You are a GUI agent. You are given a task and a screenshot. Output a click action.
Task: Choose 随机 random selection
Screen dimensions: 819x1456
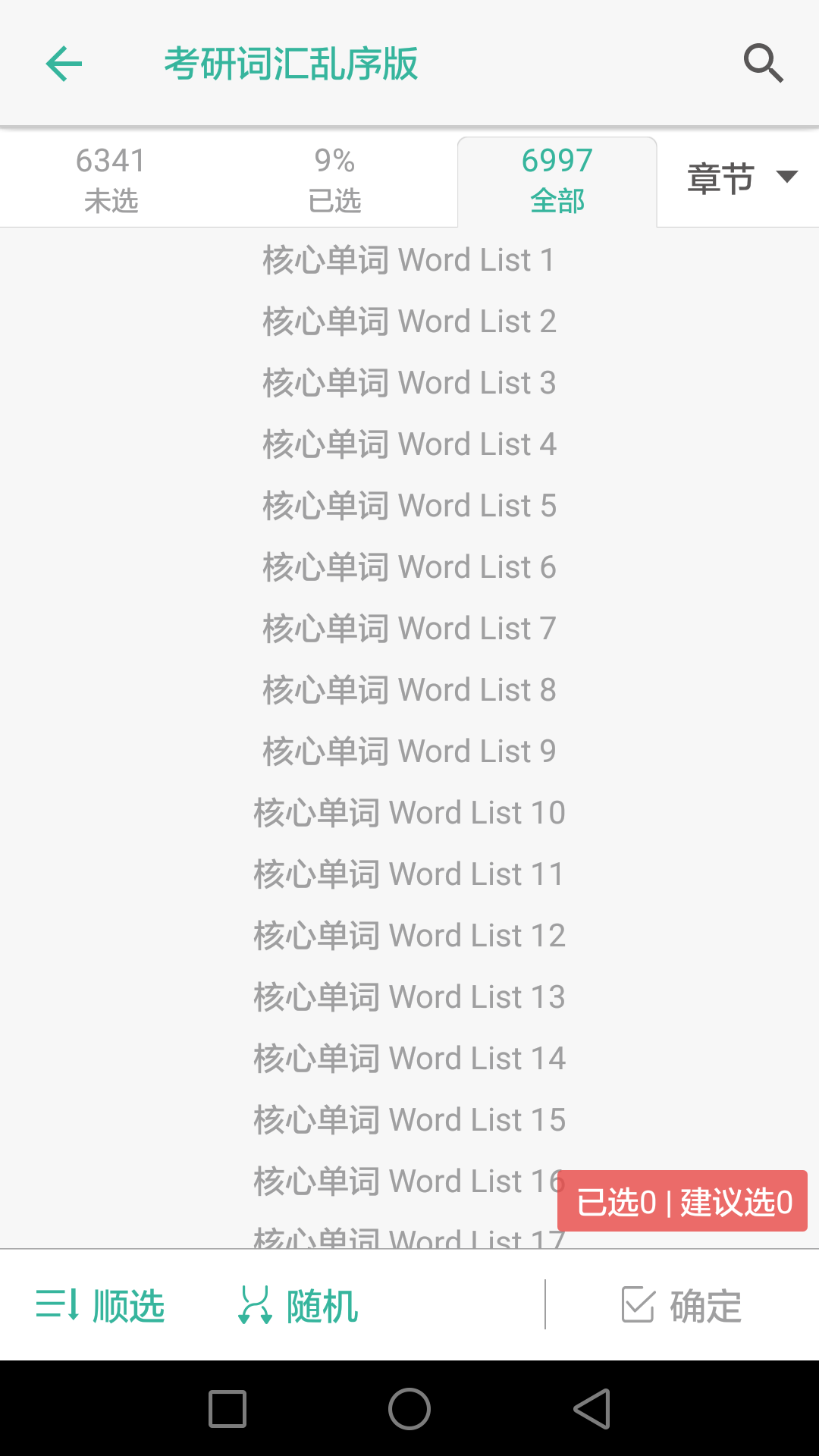coord(298,1306)
